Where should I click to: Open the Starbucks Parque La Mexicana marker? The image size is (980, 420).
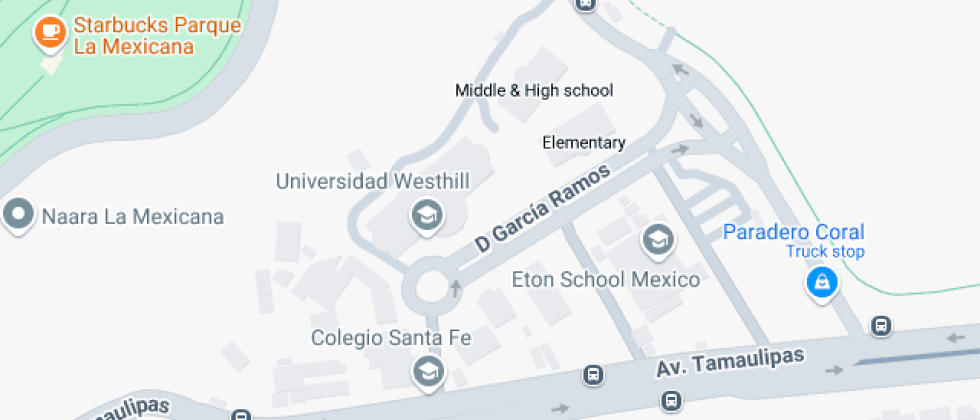point(49,34)
